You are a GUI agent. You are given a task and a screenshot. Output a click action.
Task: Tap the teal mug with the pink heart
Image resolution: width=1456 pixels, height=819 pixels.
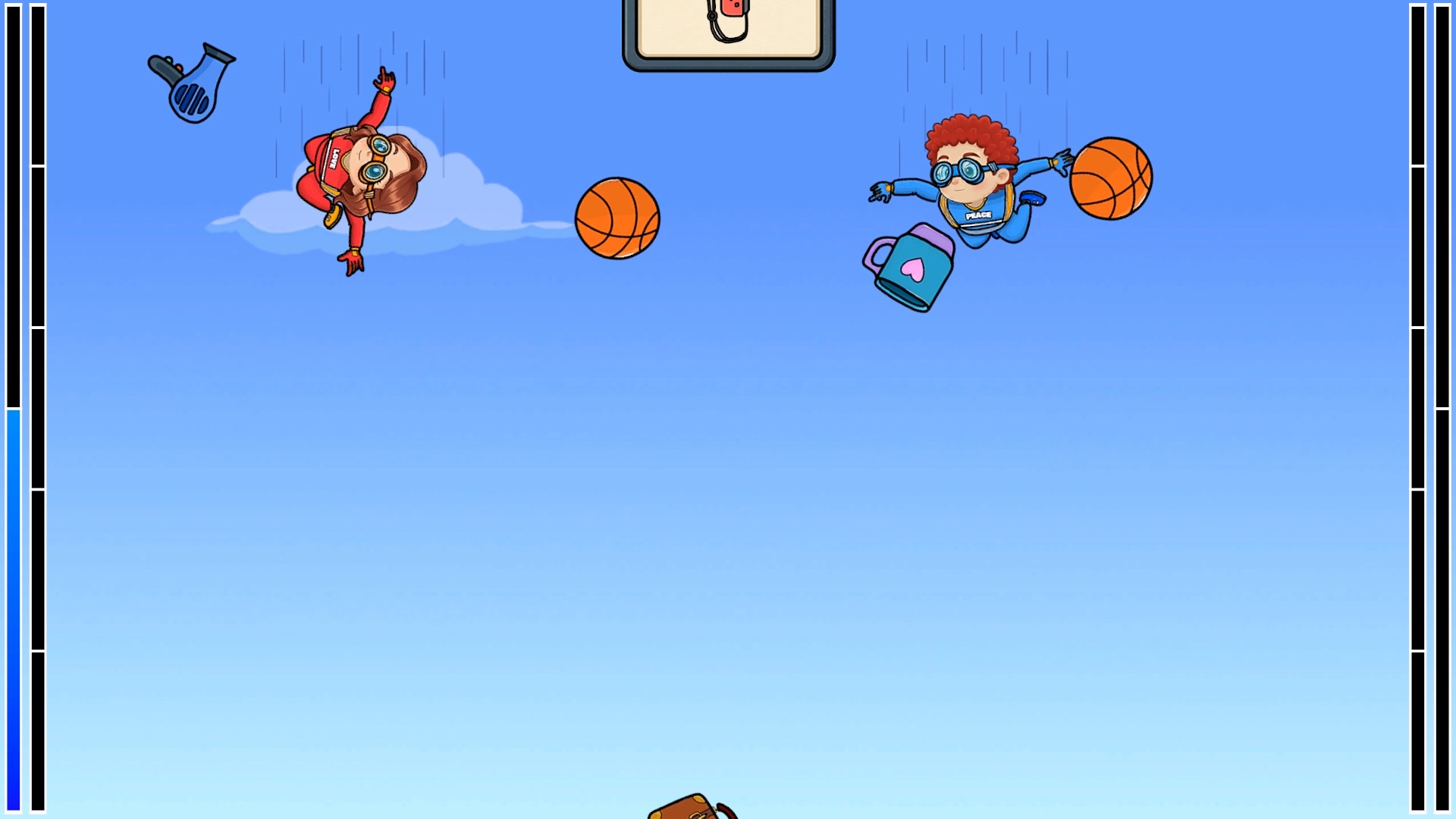[x=910, y=268]
